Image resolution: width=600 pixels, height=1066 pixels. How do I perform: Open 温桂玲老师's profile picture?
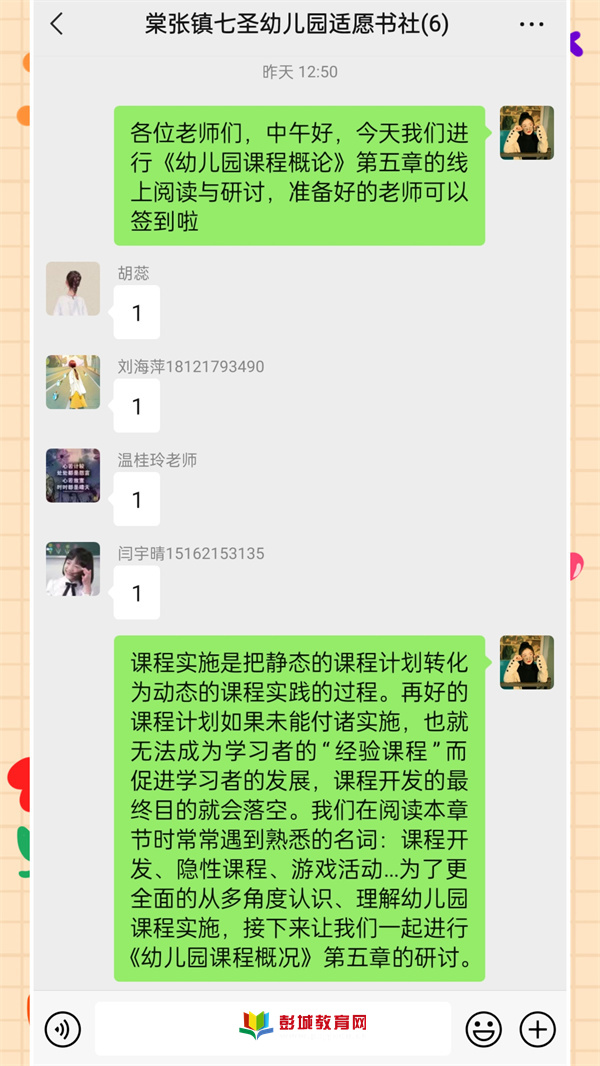point(73,475)
